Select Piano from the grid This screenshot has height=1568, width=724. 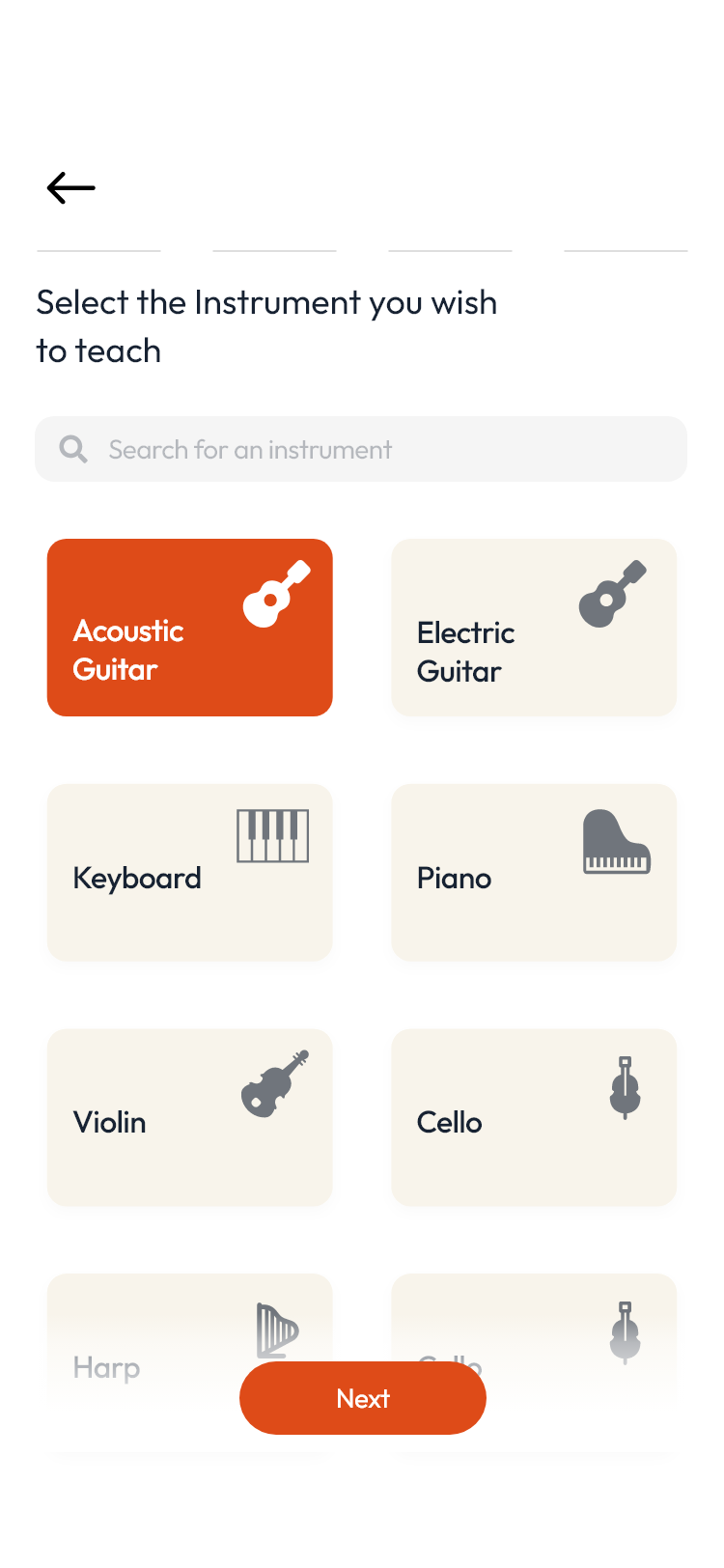[534, 873]
